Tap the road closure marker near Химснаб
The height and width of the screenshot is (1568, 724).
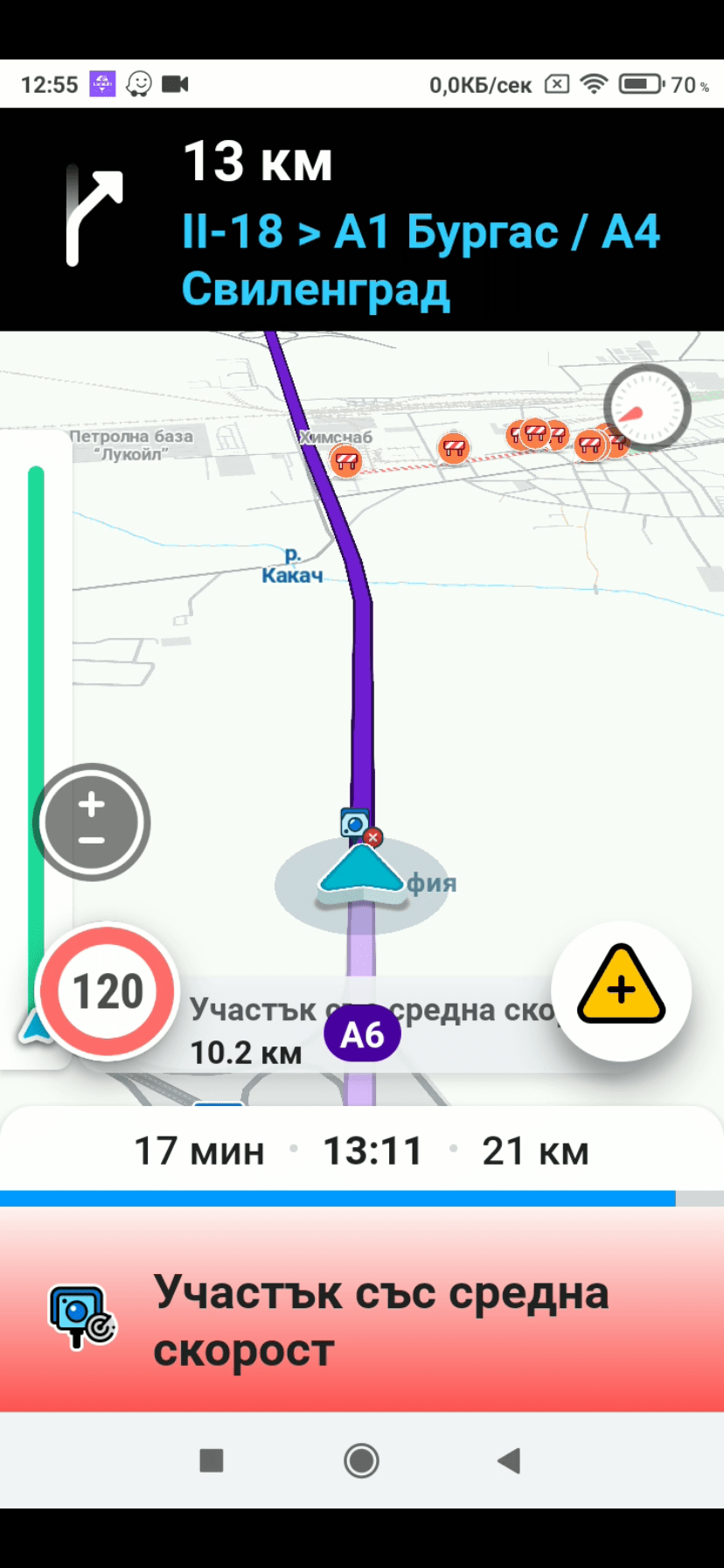click(345, 459)
